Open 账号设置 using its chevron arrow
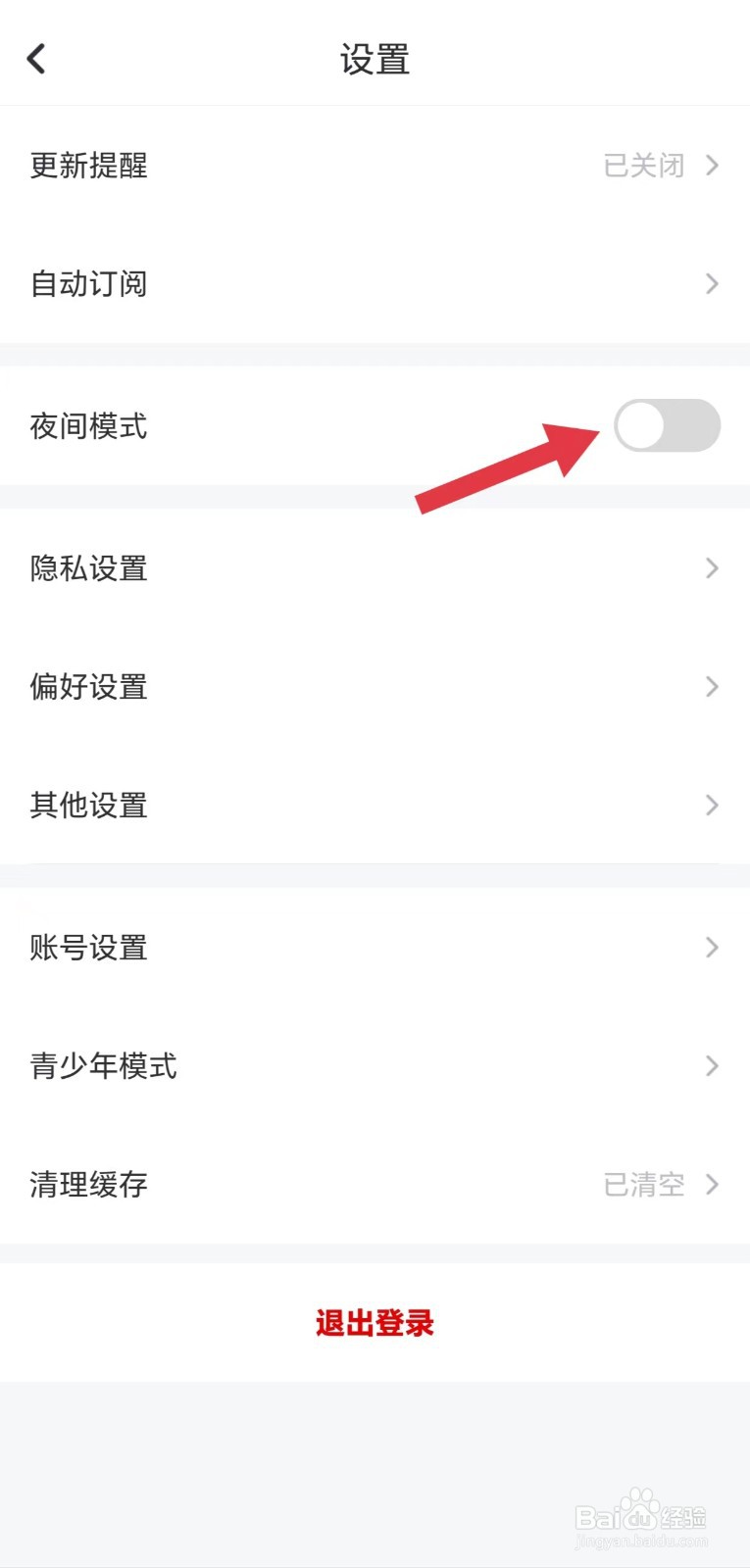The width and height of the screenshot is (750, 1568). click(x=713, y=948)
